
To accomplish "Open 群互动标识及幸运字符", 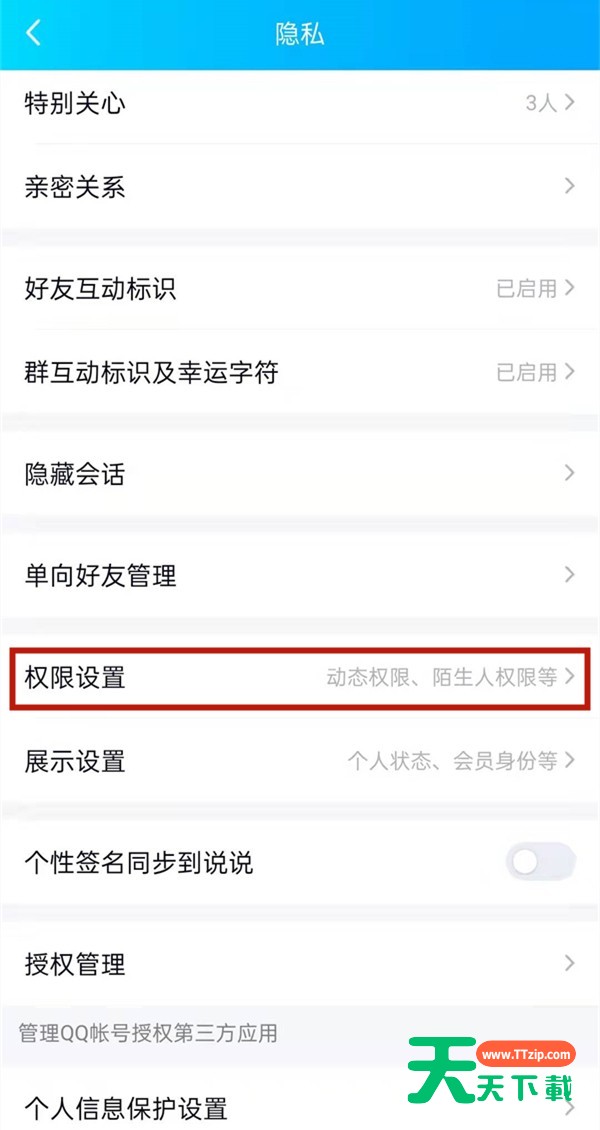I will (x=300, y=373).
